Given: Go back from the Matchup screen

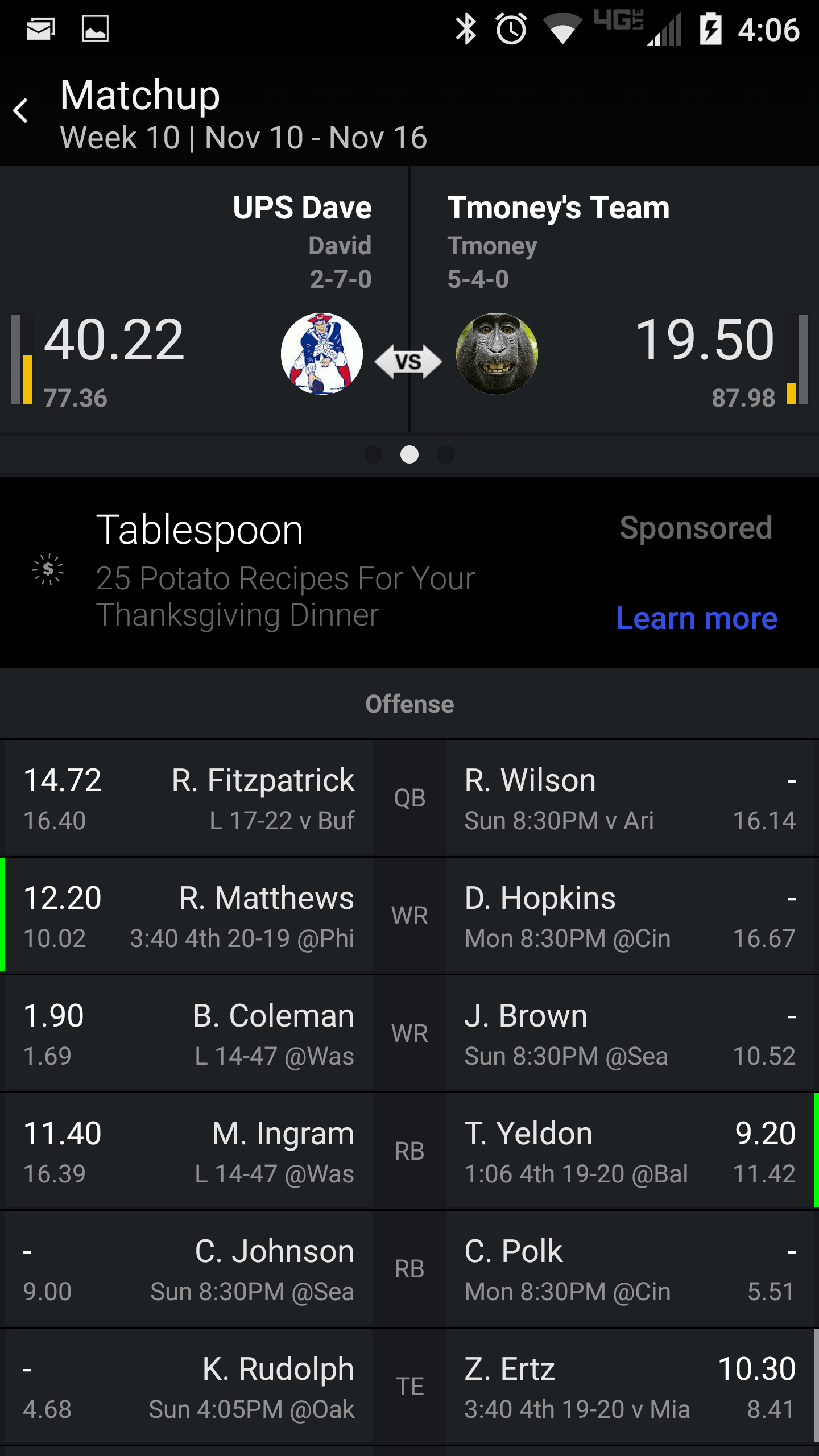Looking at the screenshot, I should [x=22, y=110].
